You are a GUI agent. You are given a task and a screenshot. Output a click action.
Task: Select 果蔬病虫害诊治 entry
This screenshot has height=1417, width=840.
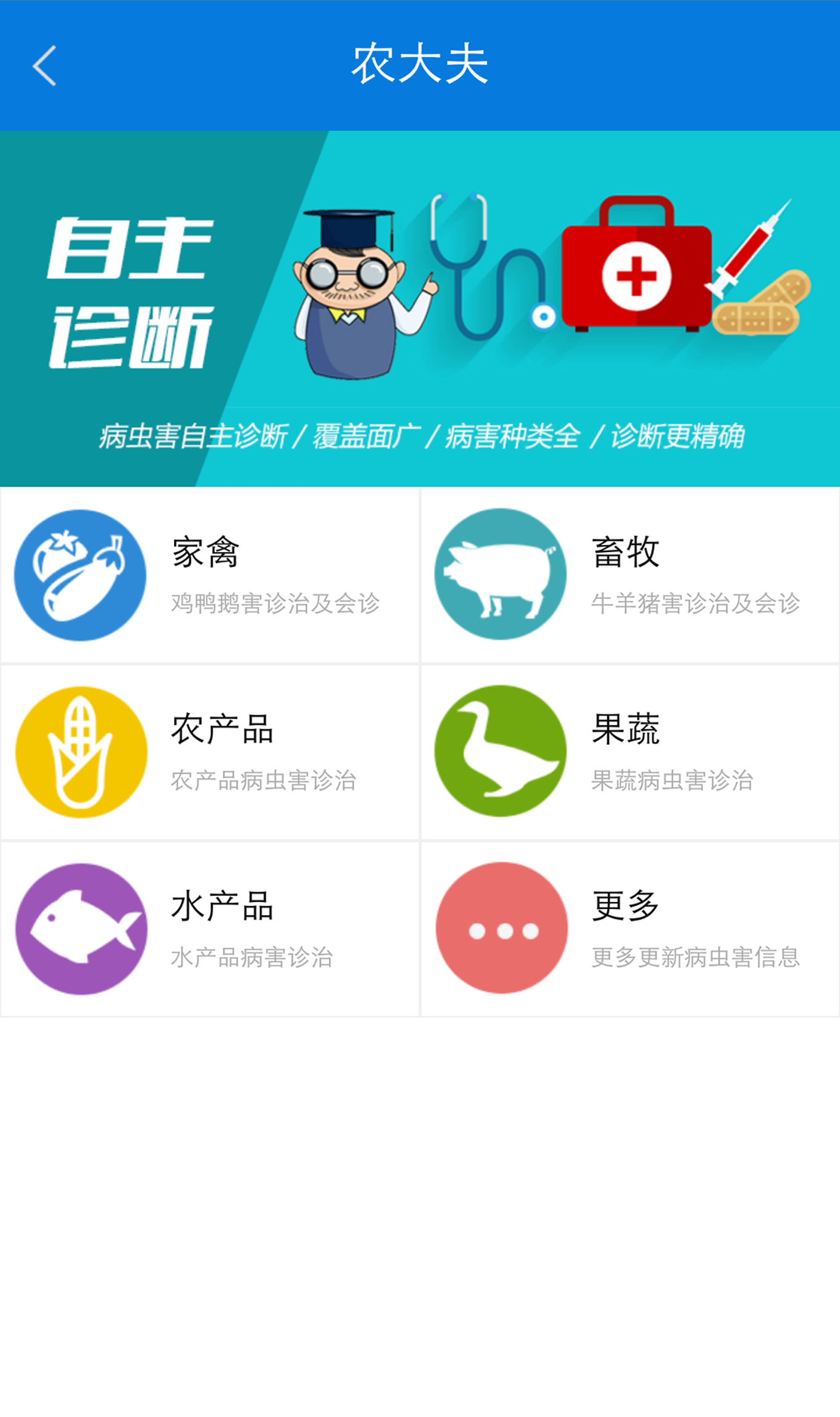point(672,782)
